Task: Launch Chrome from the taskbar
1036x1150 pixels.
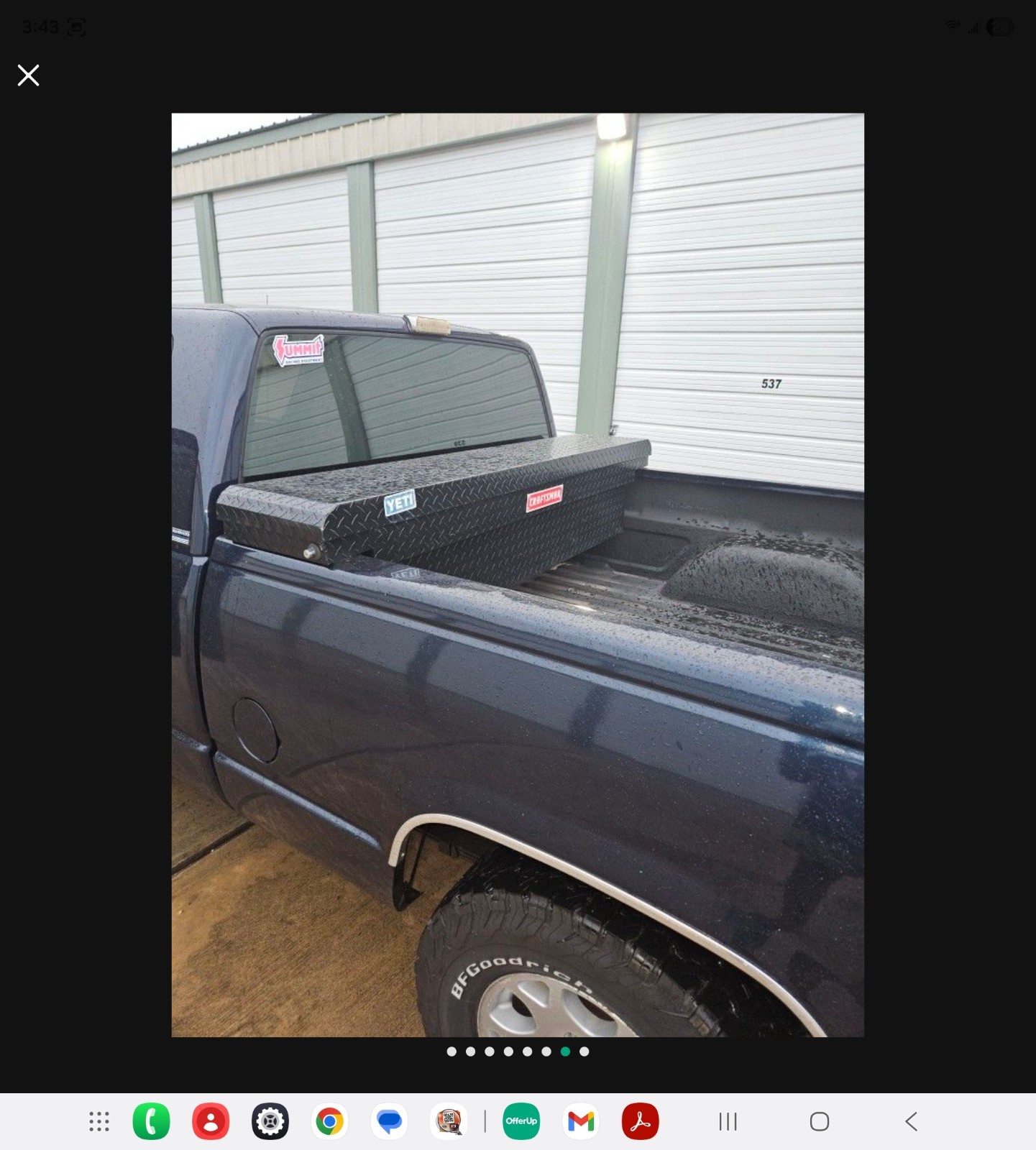Action: coord(330,1121)
